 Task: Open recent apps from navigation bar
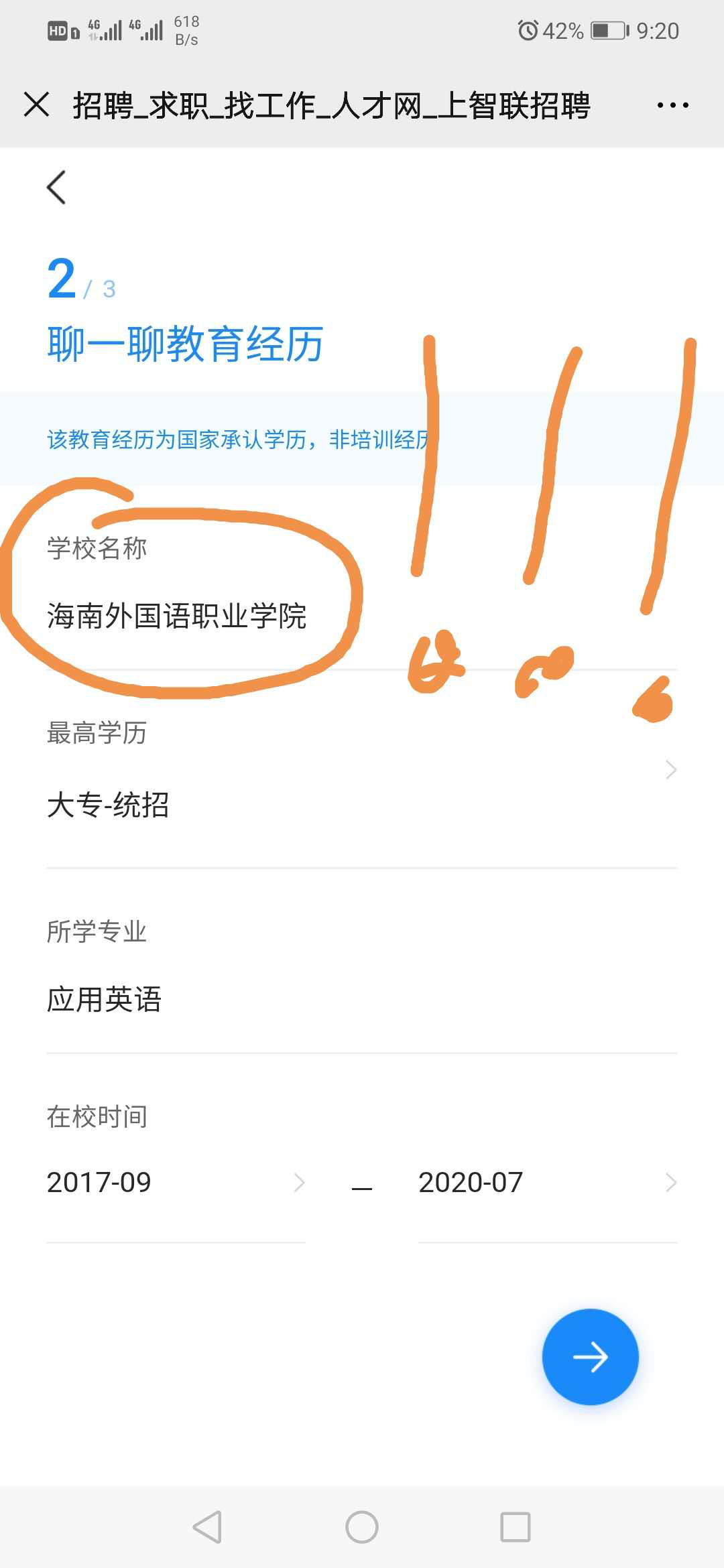(516, 1527)
